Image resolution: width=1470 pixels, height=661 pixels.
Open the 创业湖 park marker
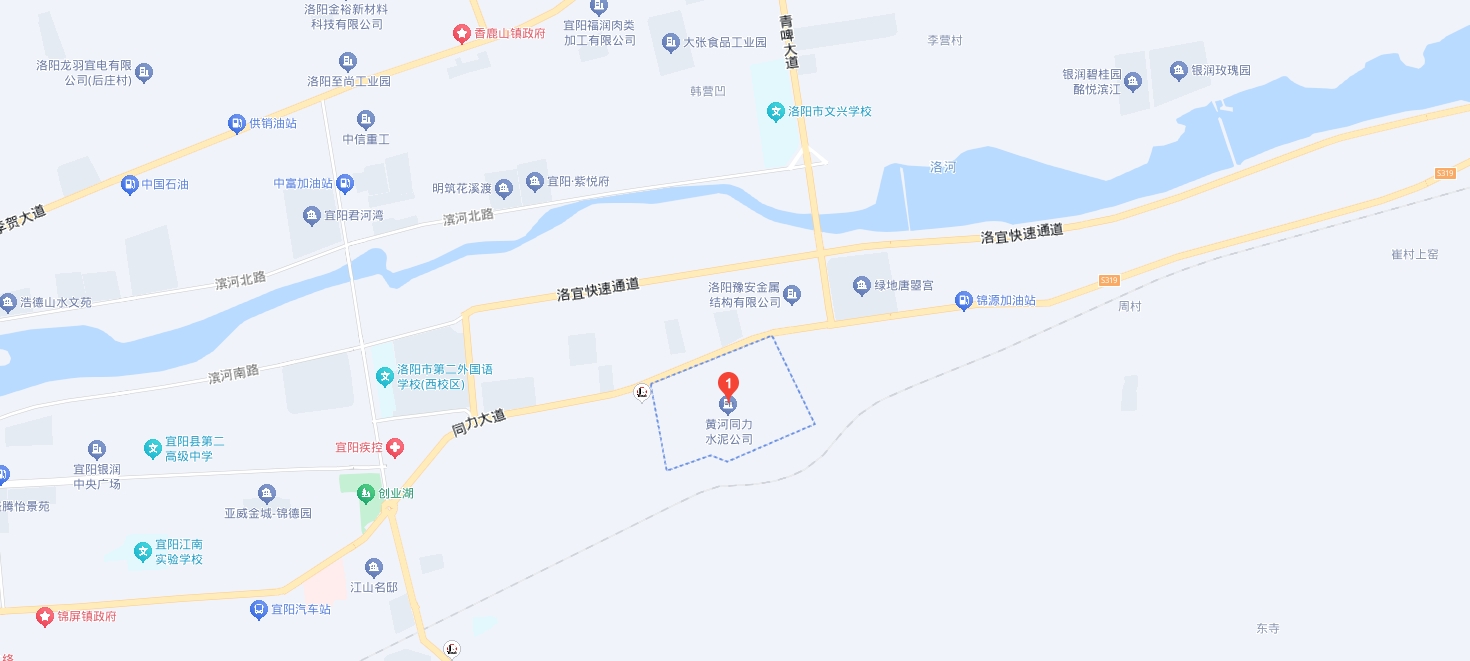[x=366, y=493]
